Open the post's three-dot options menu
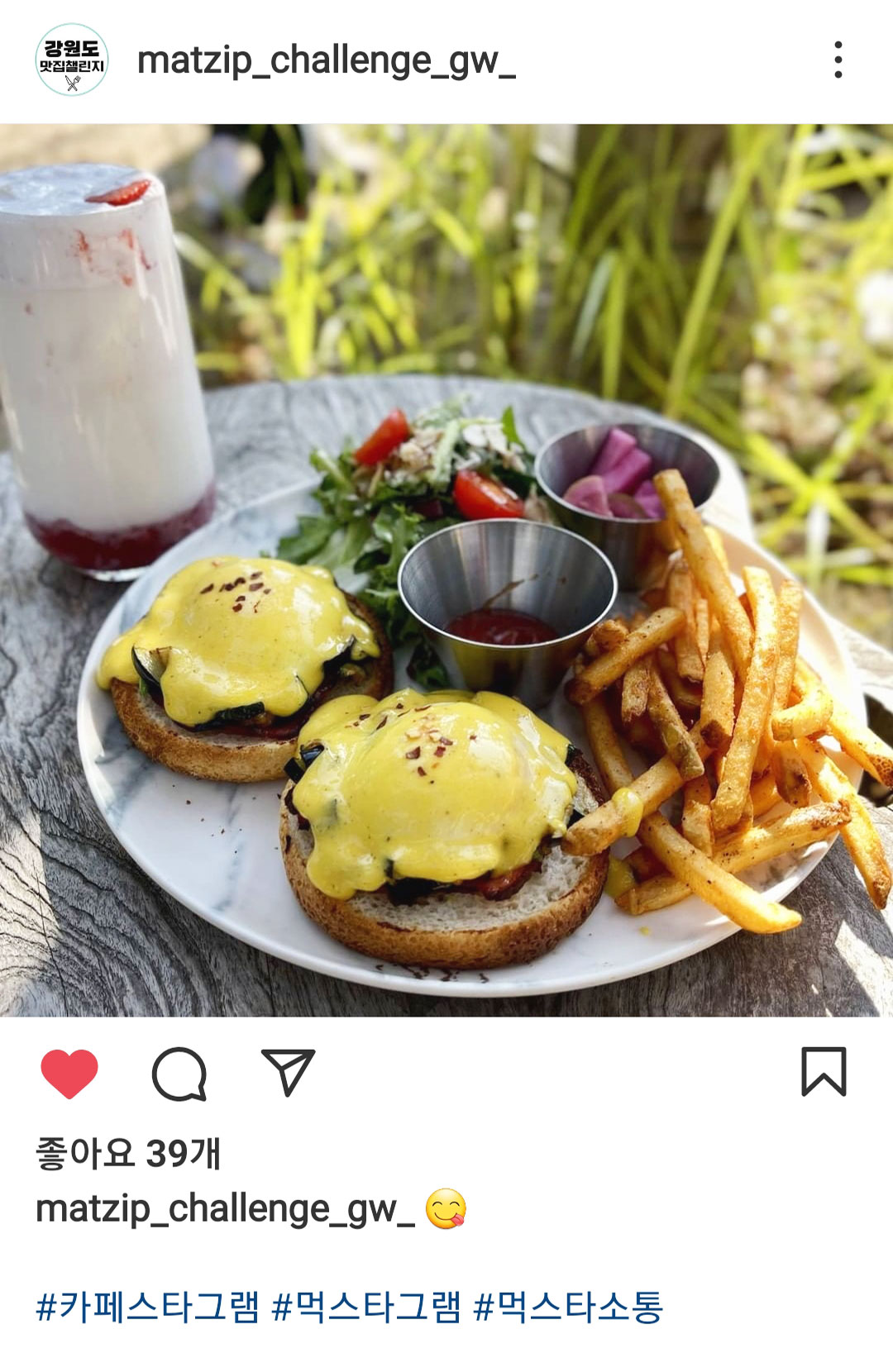 point(838,60)
